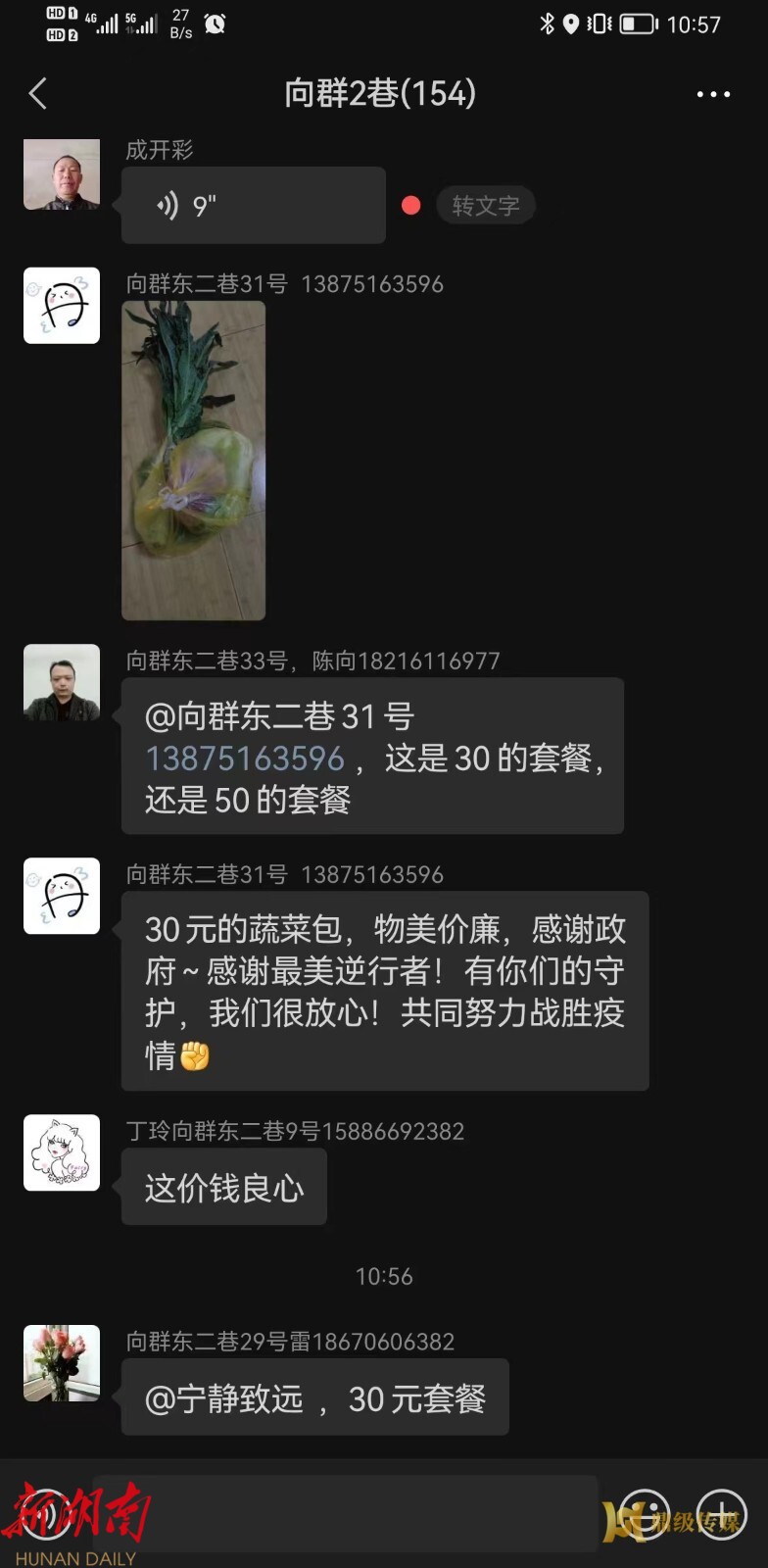Screen dimensions: 768x1568
Task: Go back from the 向群2巷 chat
Action: [x=38, y=94]
